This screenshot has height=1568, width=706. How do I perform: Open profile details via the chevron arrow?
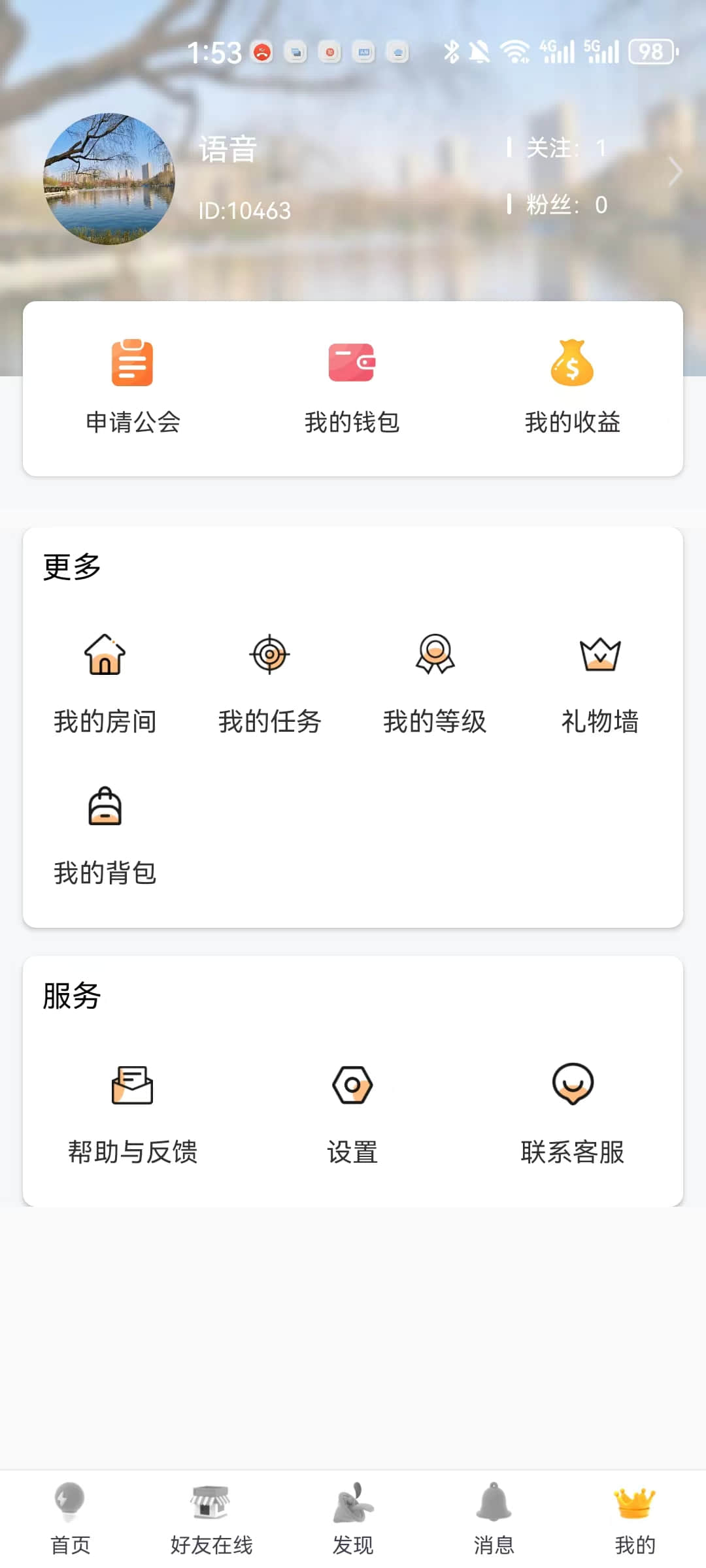coord(675,172)
